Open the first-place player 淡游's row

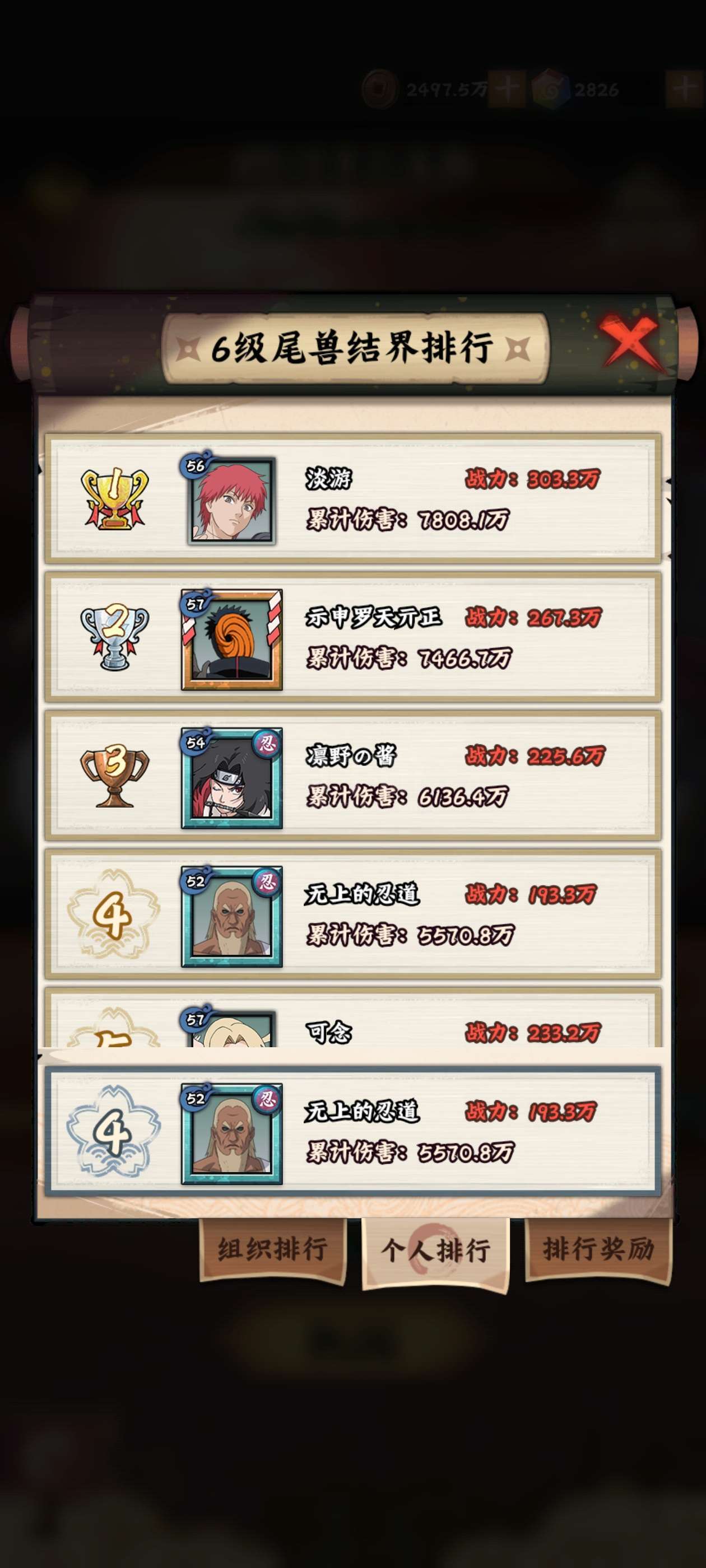(x=352, y=498)
